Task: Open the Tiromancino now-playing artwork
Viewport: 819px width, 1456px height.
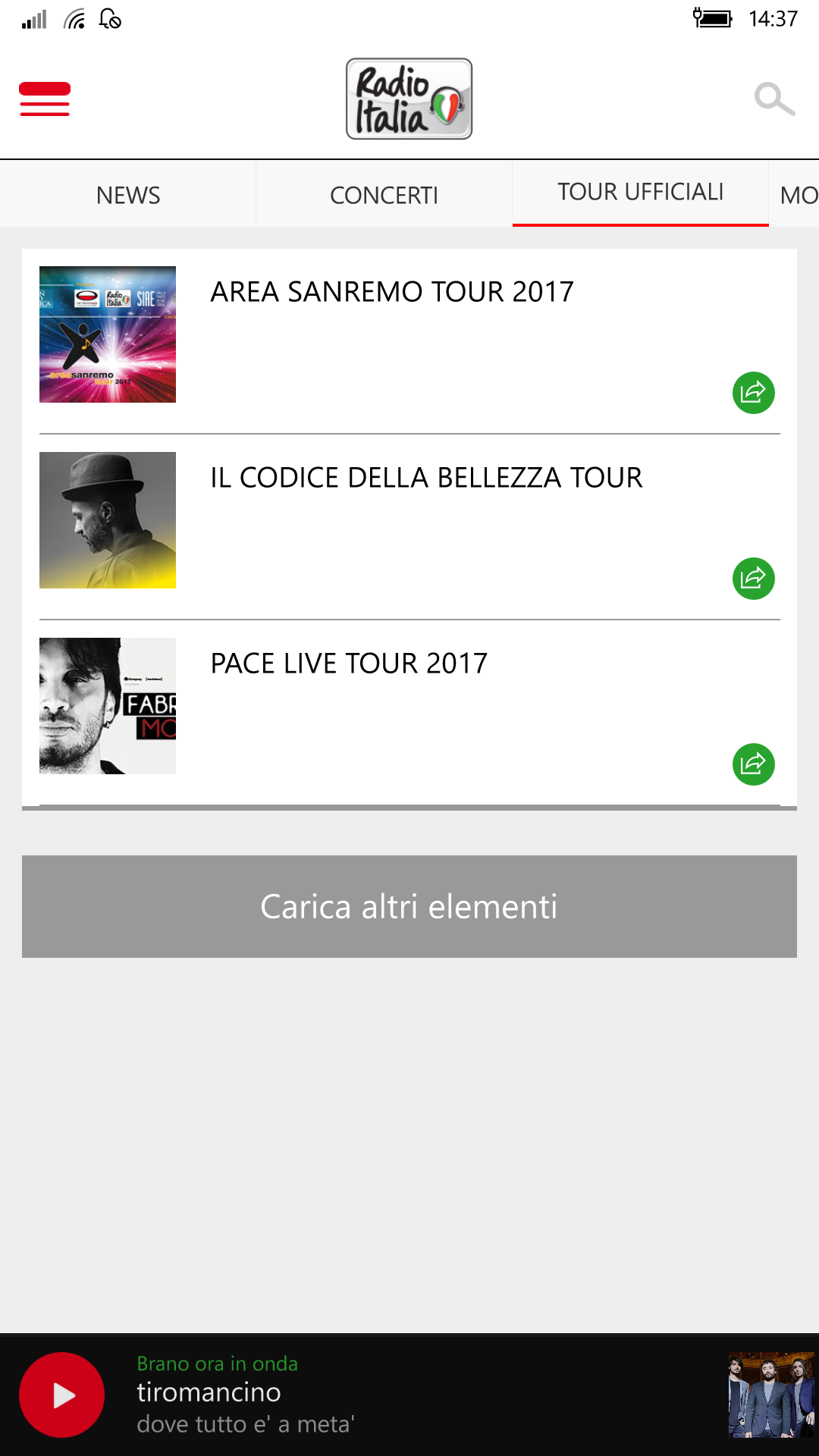Action: pos(771,1395)
